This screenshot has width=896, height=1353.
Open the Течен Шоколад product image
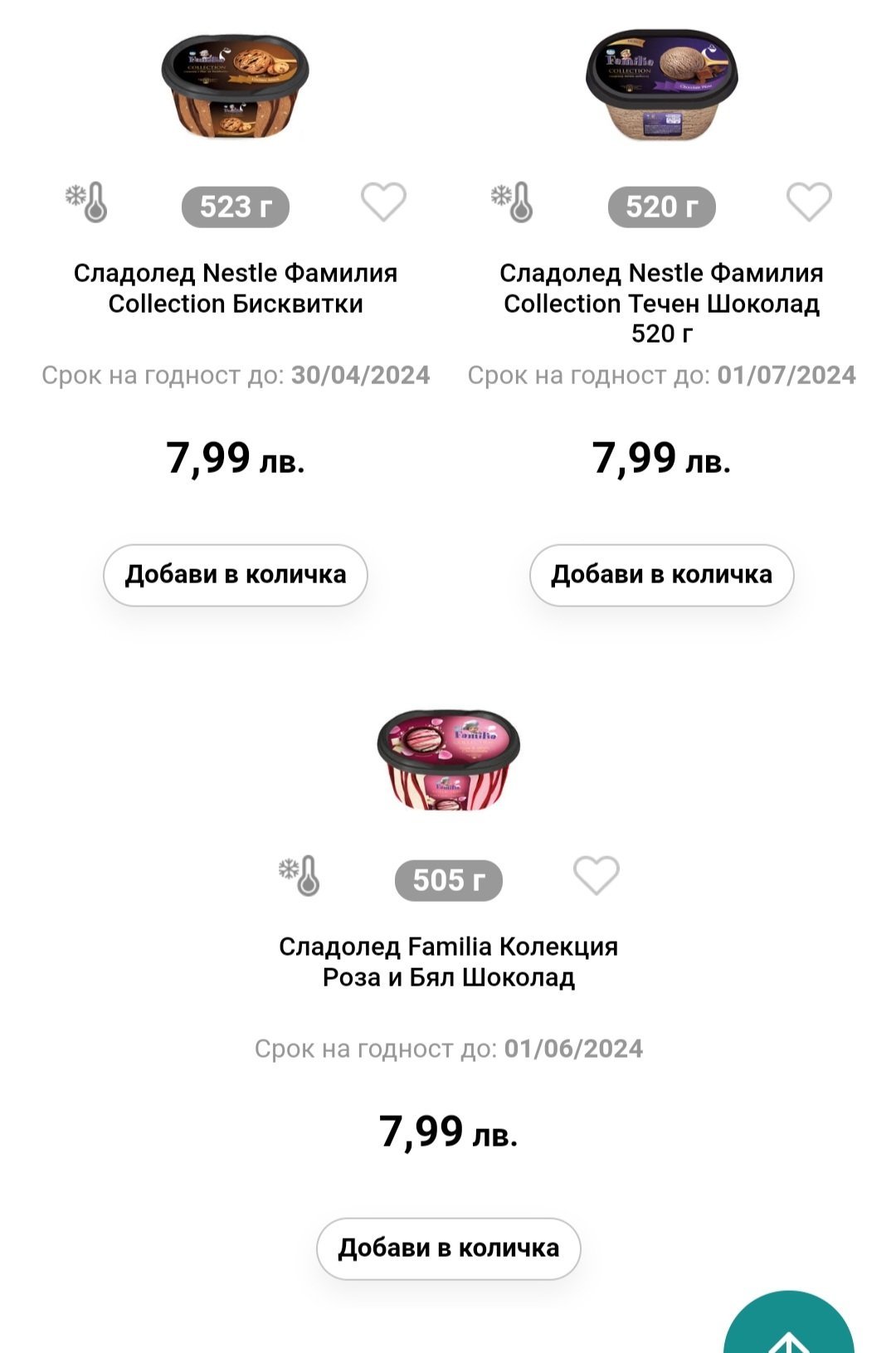661,87
